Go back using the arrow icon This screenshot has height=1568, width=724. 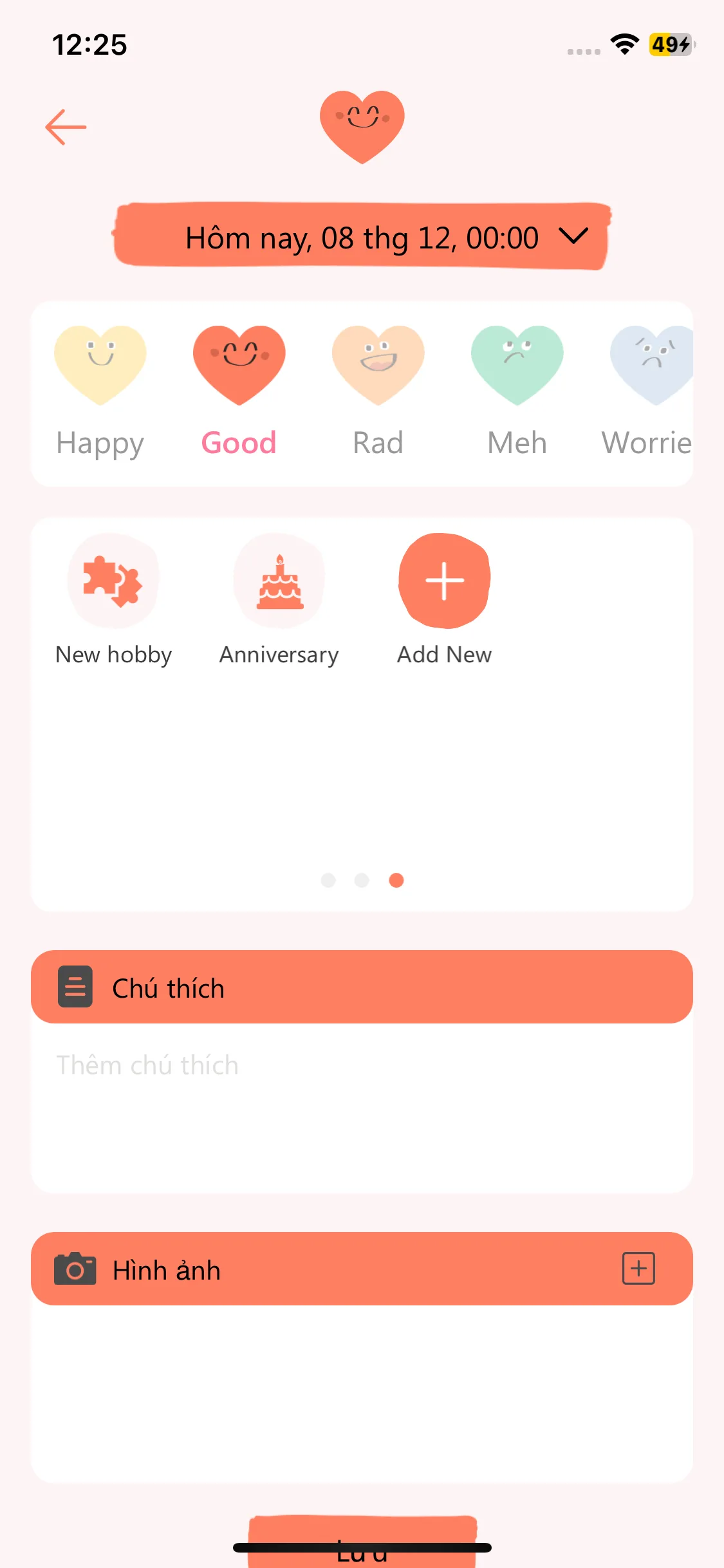pos(66,127)
